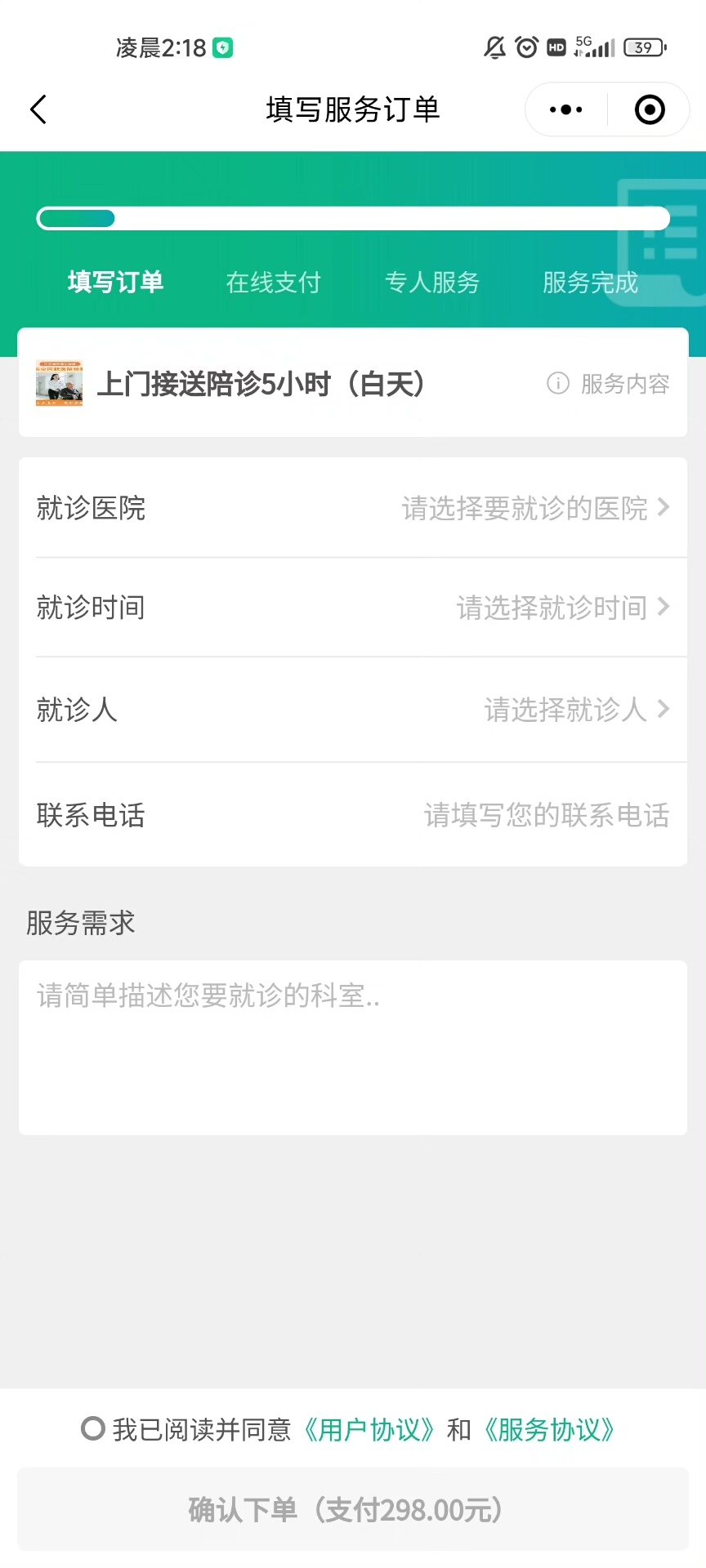This screenshot has width=706, height=1568.
Task: Close the mini program with the circle button
Action: click(650, 109)
